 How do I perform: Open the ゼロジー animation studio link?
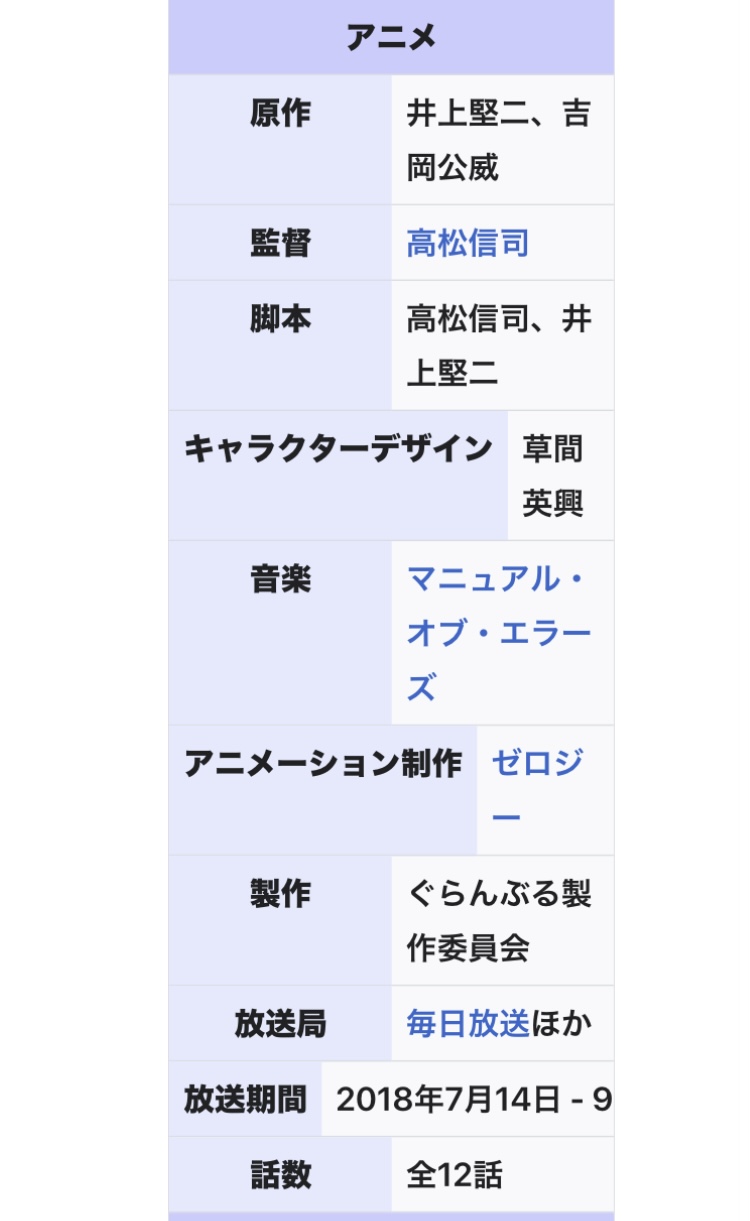[537, 764]
